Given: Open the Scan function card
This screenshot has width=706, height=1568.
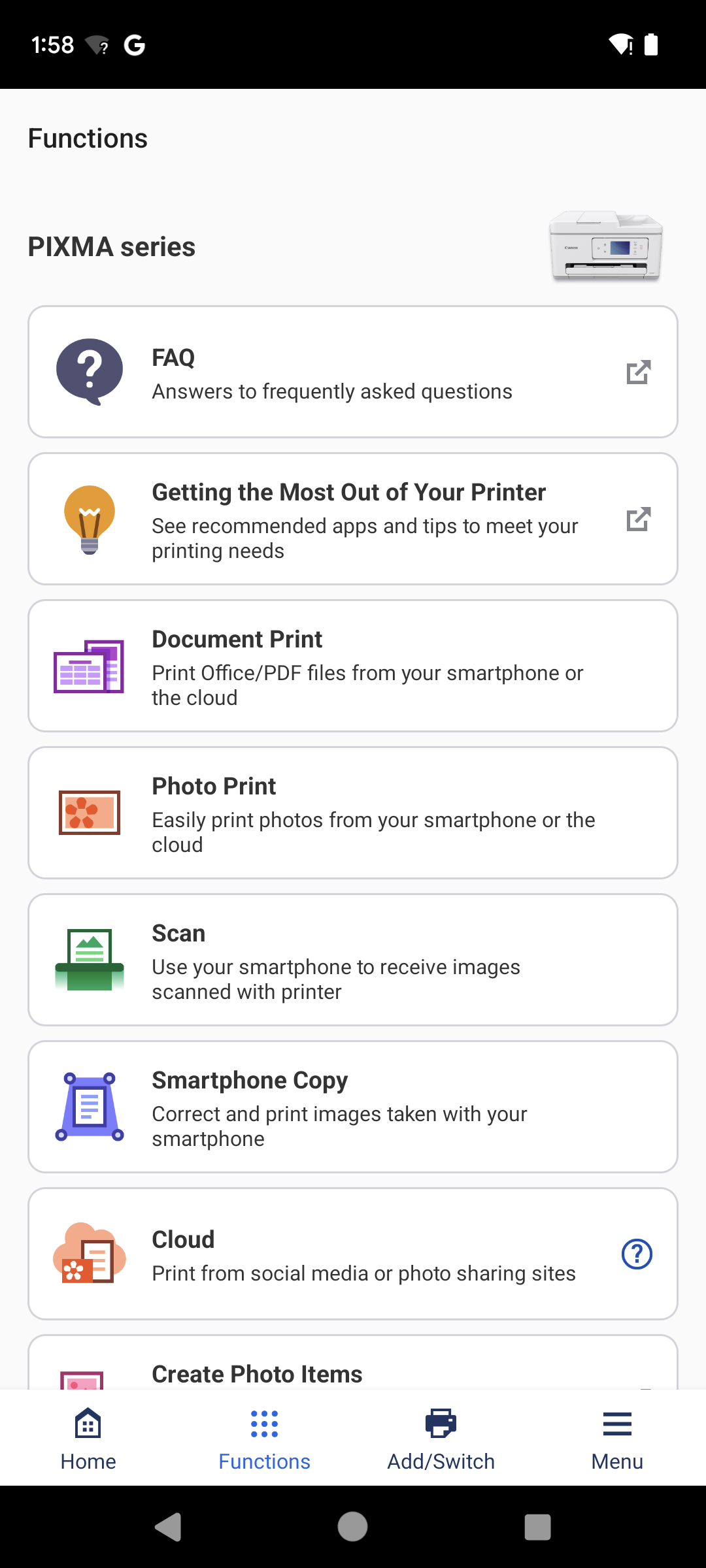Looking at the screenshot, I should (353, 958).
